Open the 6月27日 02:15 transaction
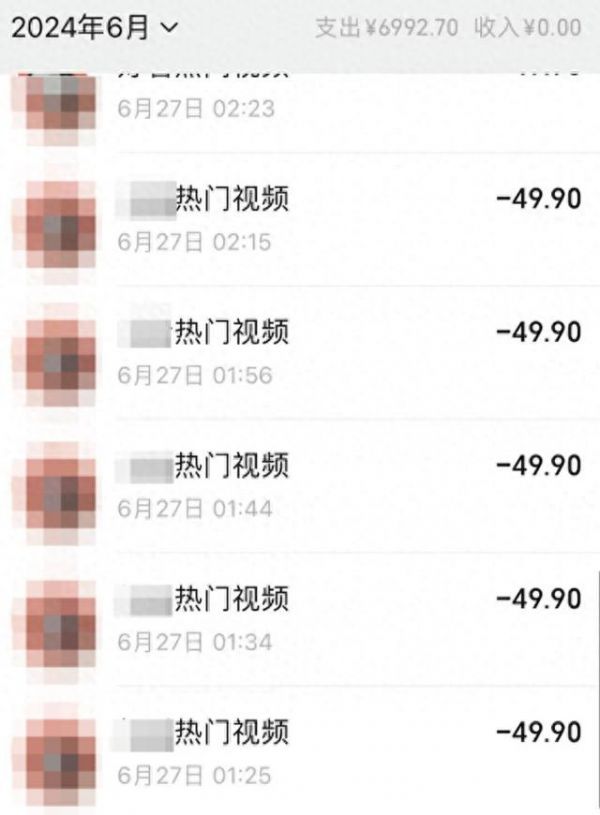 pos(300,219)
